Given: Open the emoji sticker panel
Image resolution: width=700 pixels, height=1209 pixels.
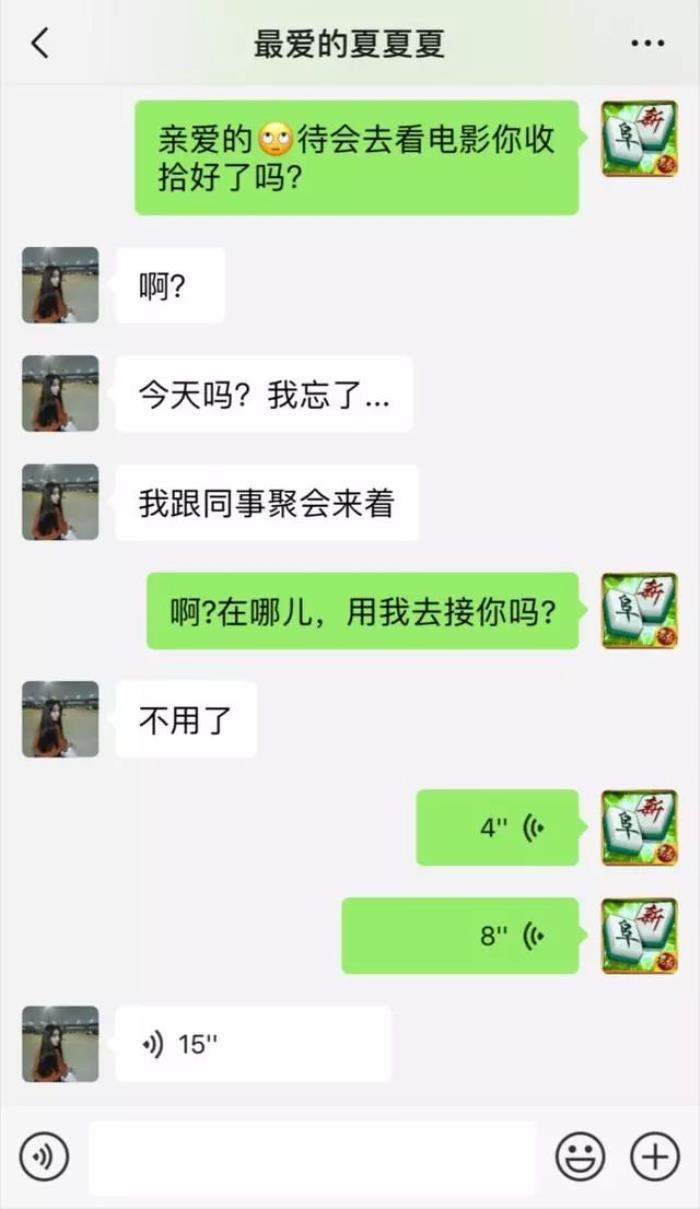Looking at the screenshot, I should tap(580, 1158).
